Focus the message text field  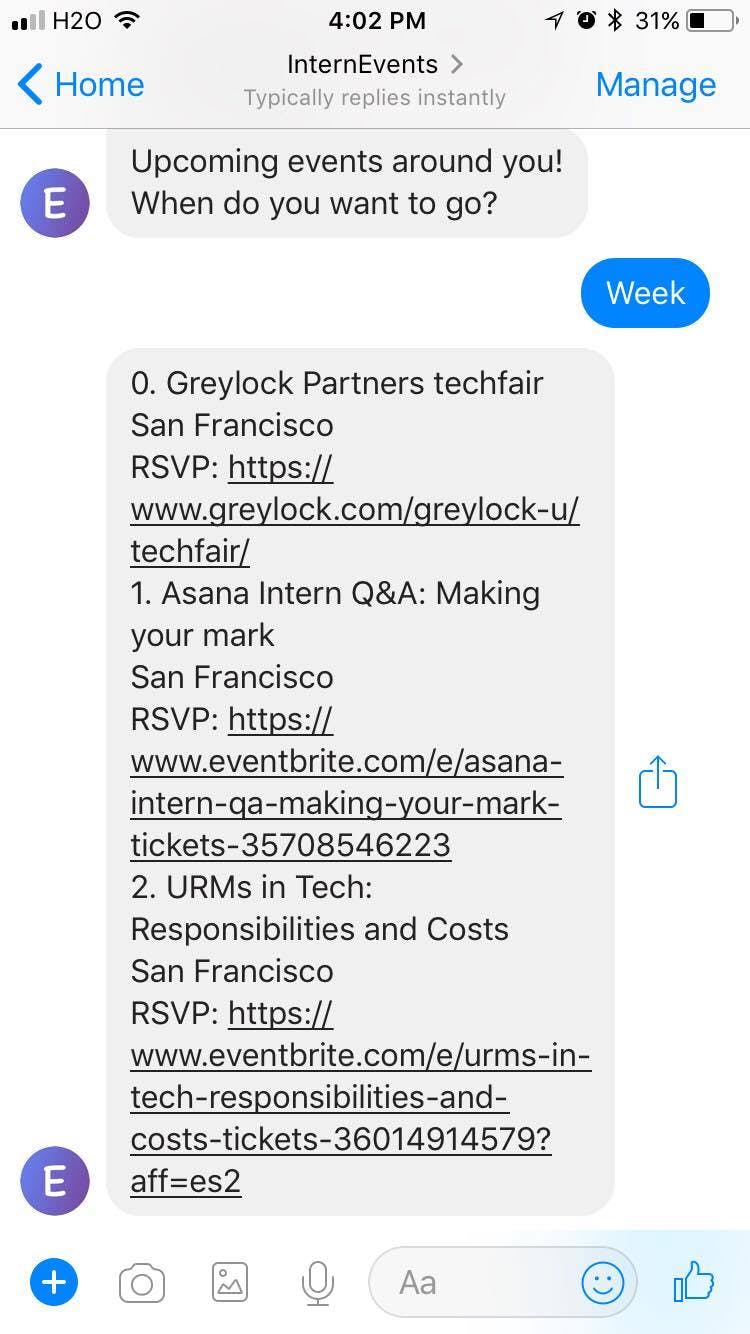coord(470,1282)
